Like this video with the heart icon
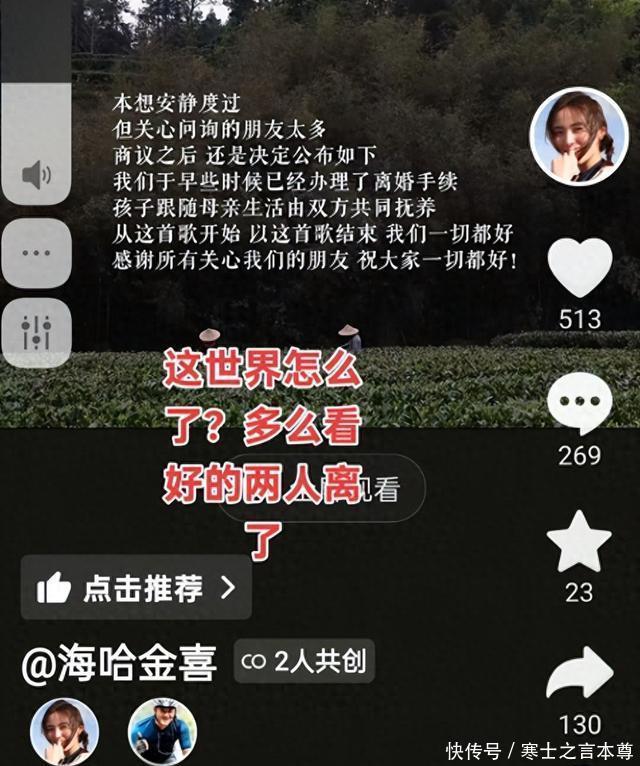Screen dimensions: 640x766 [x=580, y=268]
